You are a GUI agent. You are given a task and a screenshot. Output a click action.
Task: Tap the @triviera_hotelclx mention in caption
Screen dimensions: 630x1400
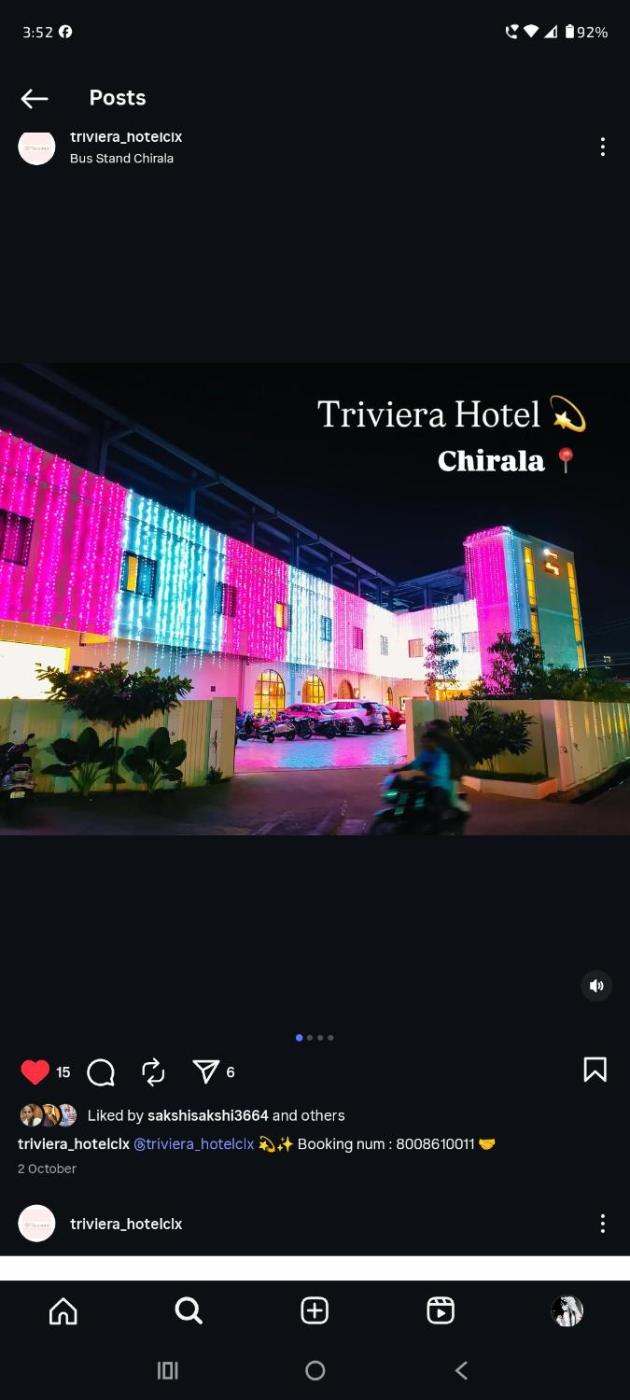194,1144
